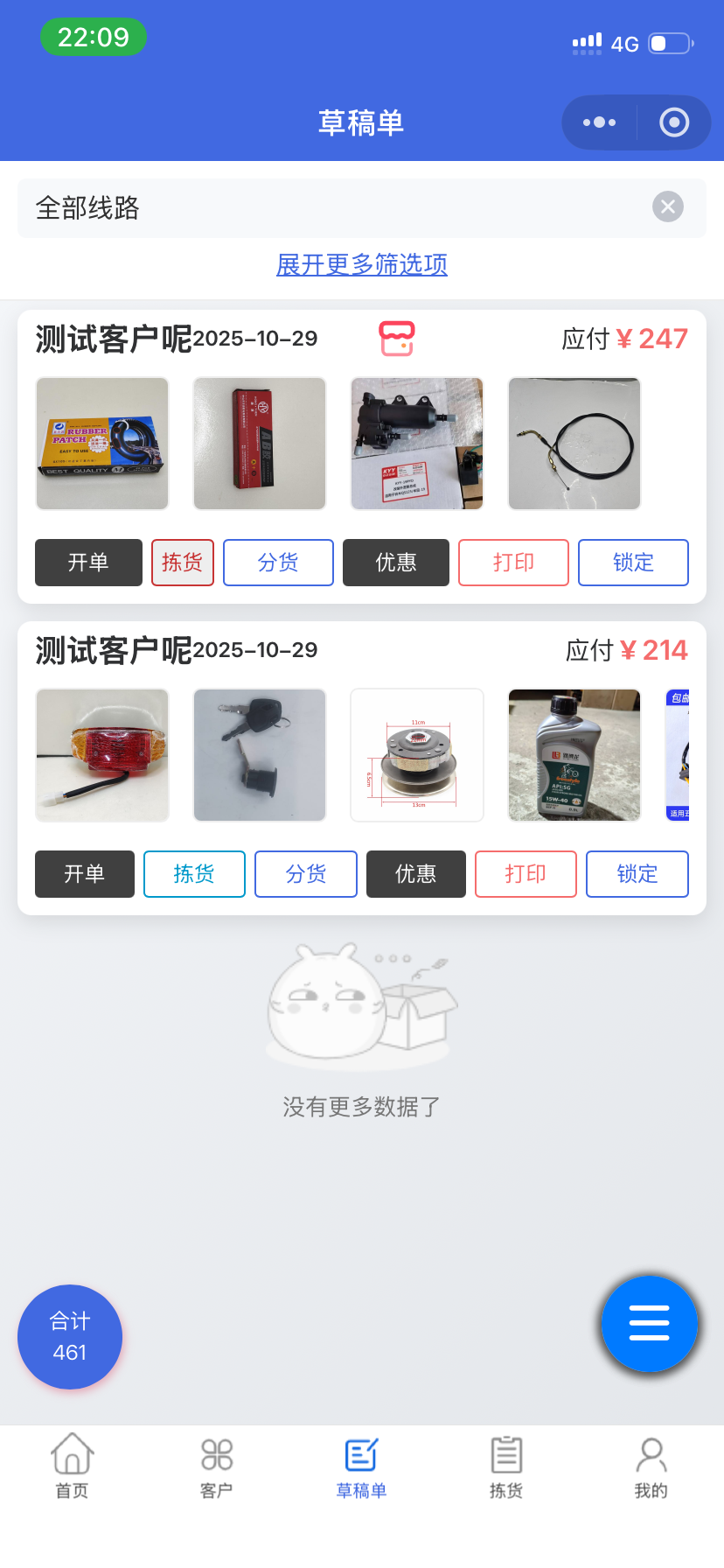Open the floating blue hamburger menu button
This screenshot has height=1568, width=724.
[x=650, y=1324]
